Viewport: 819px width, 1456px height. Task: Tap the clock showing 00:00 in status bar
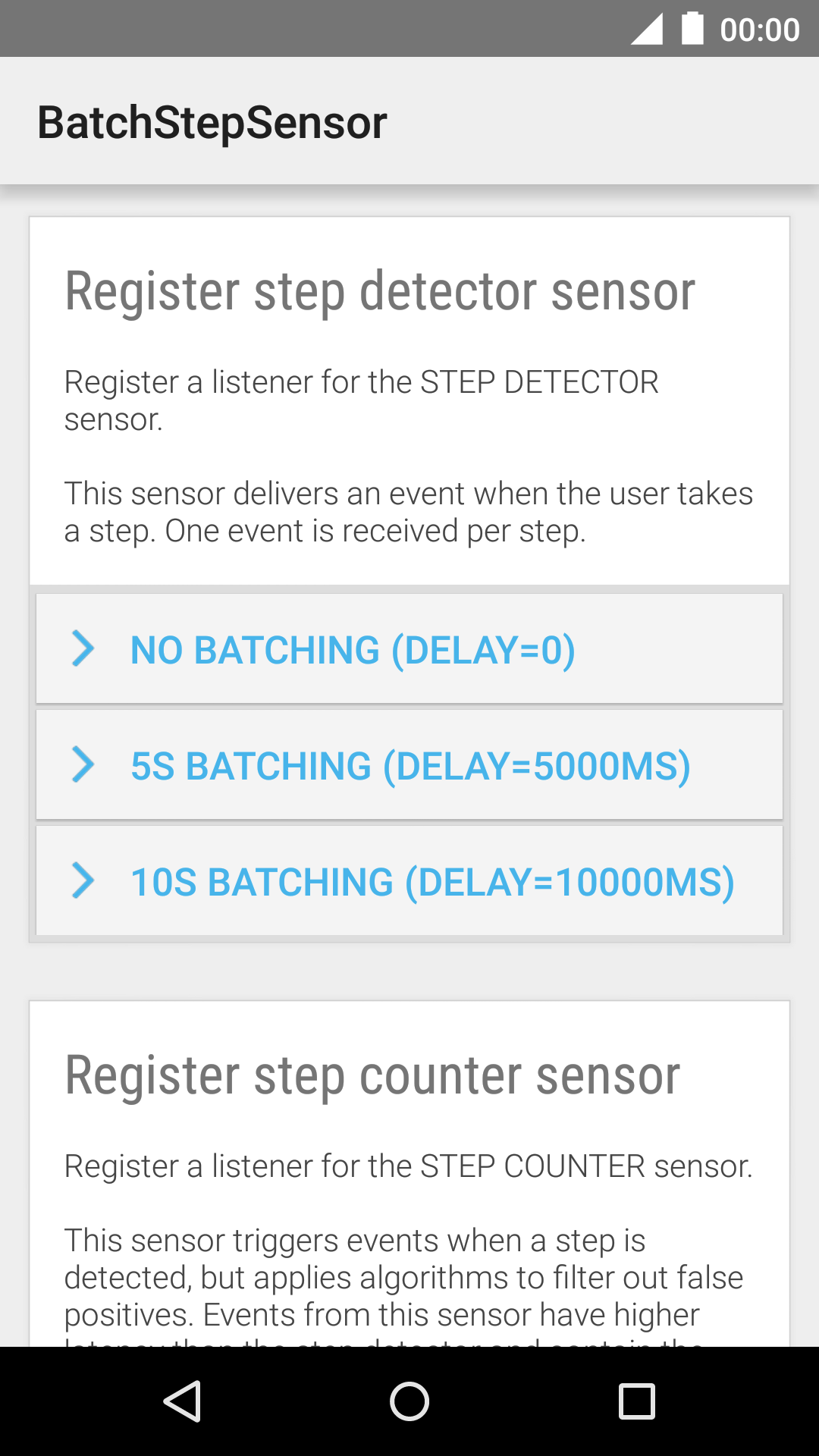point(762,29)
